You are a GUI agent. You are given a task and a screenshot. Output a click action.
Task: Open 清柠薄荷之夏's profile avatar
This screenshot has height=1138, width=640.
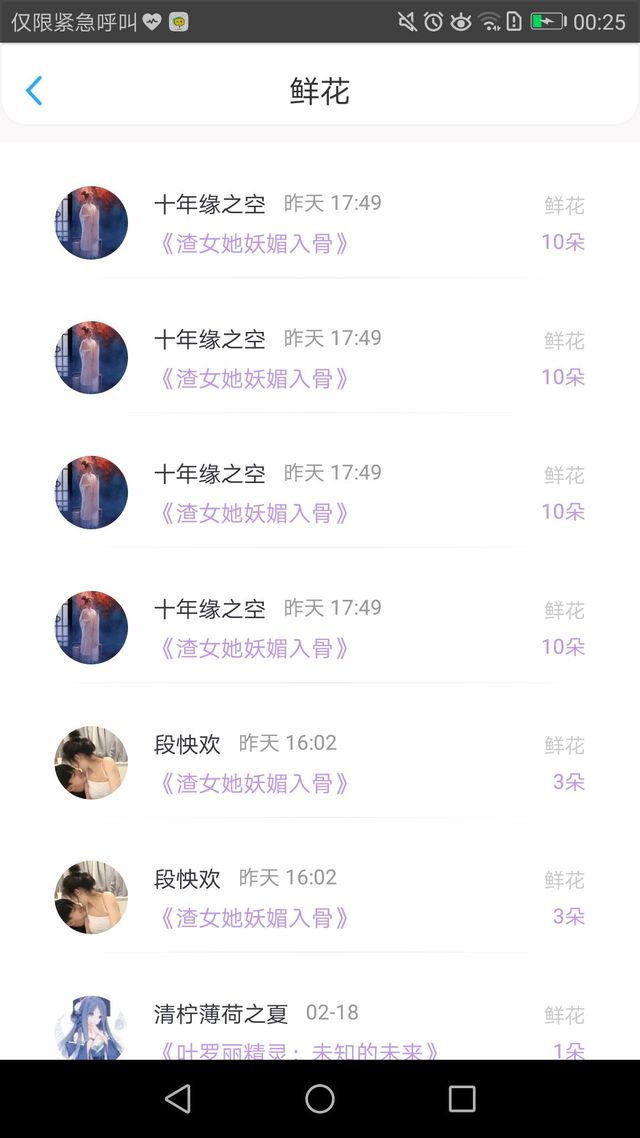(x=91, y=1028)
